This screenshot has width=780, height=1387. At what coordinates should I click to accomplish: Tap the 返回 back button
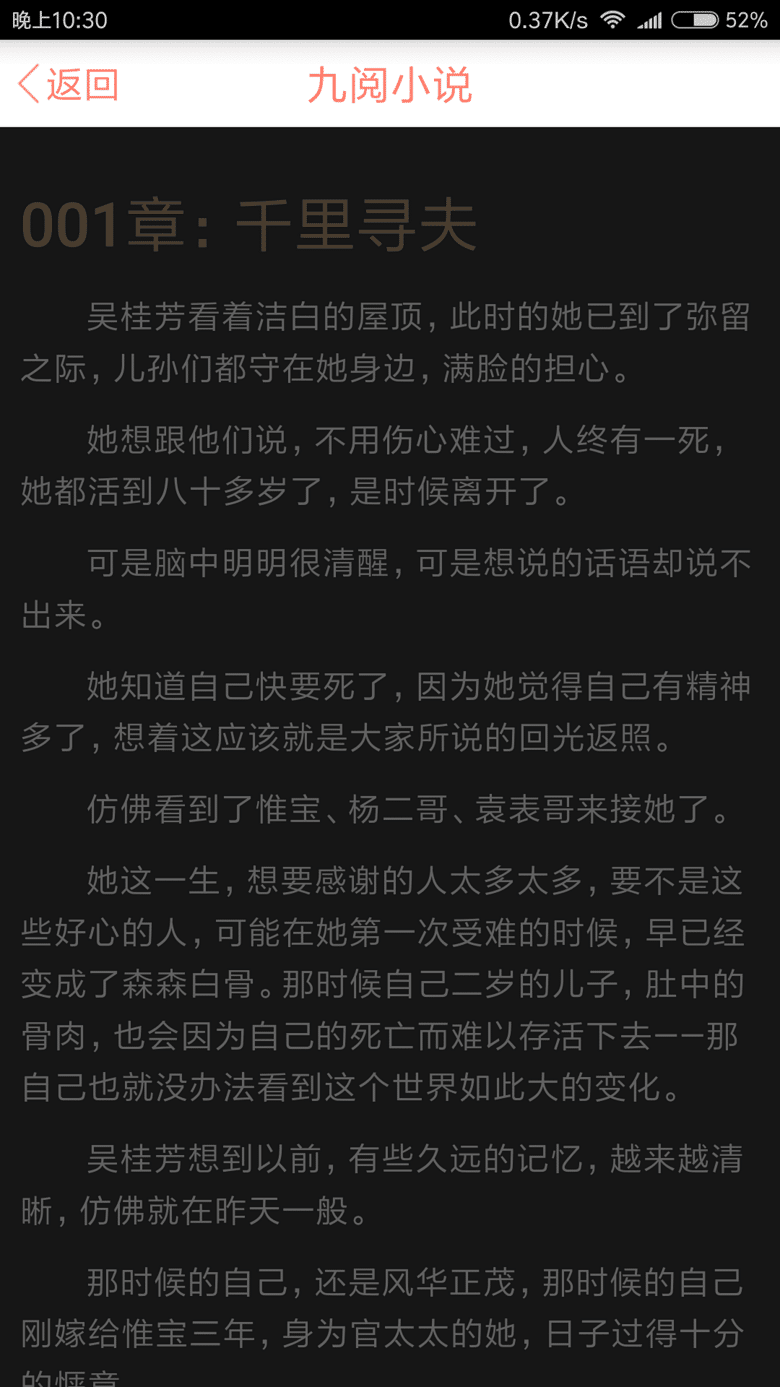click(68, 85)
